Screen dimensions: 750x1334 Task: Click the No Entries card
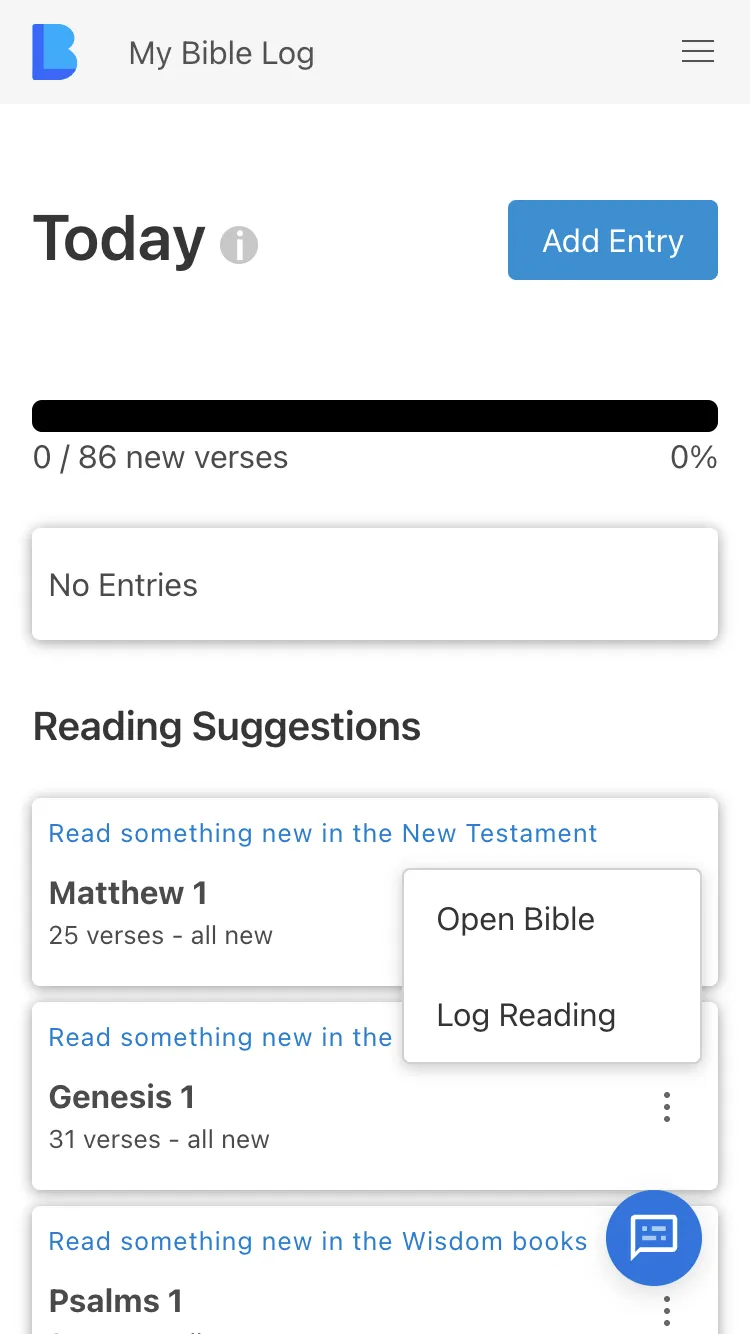coord(375,584)
